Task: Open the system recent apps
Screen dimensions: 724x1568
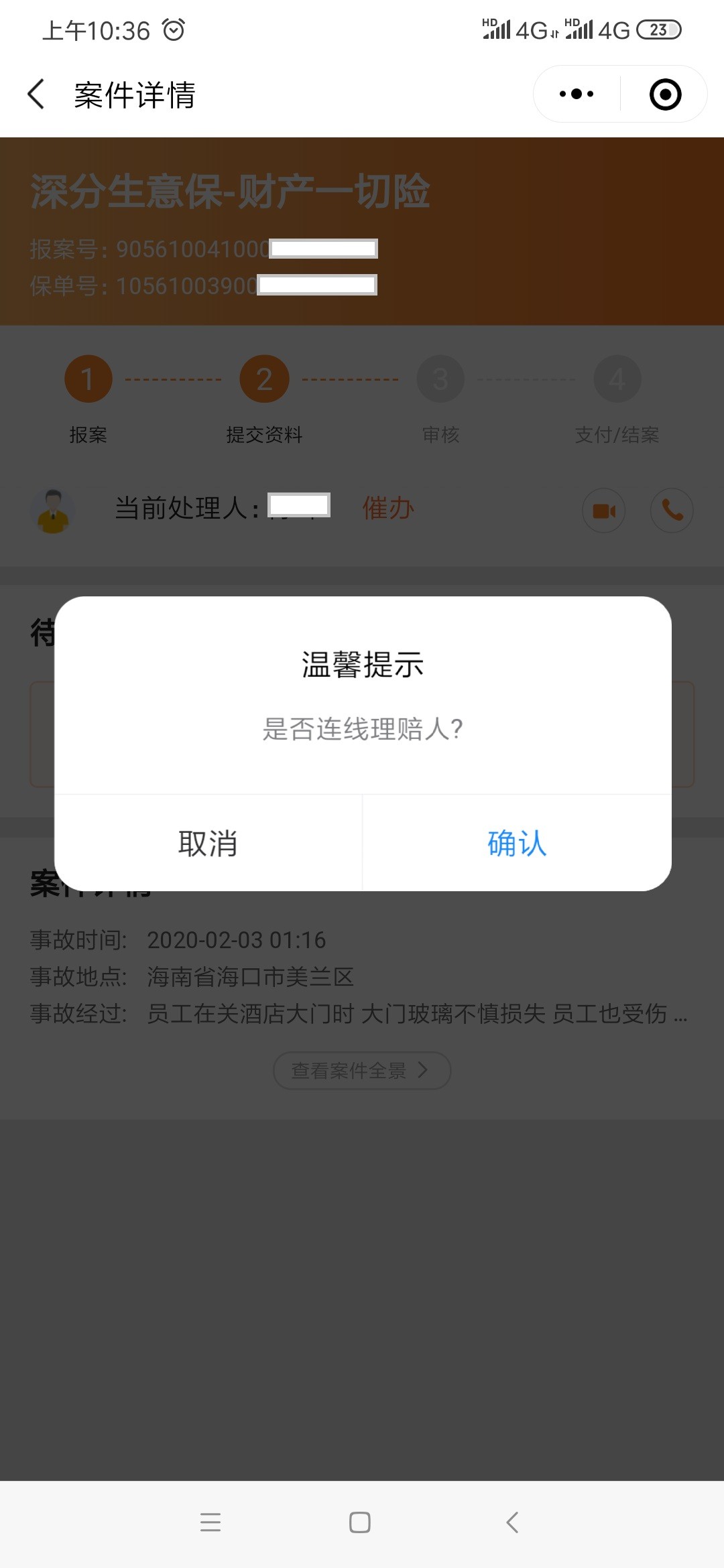Action: 210,1522
